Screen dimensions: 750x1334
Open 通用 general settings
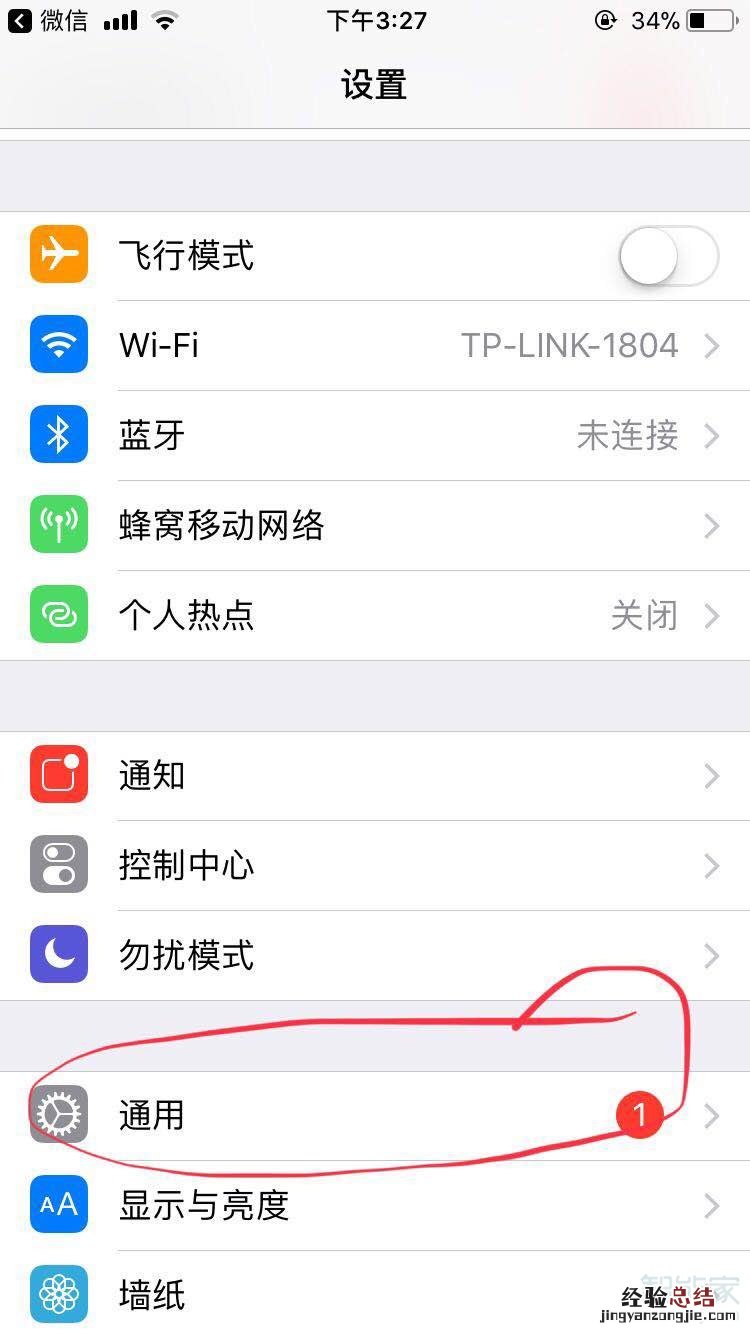(375, 1116)
